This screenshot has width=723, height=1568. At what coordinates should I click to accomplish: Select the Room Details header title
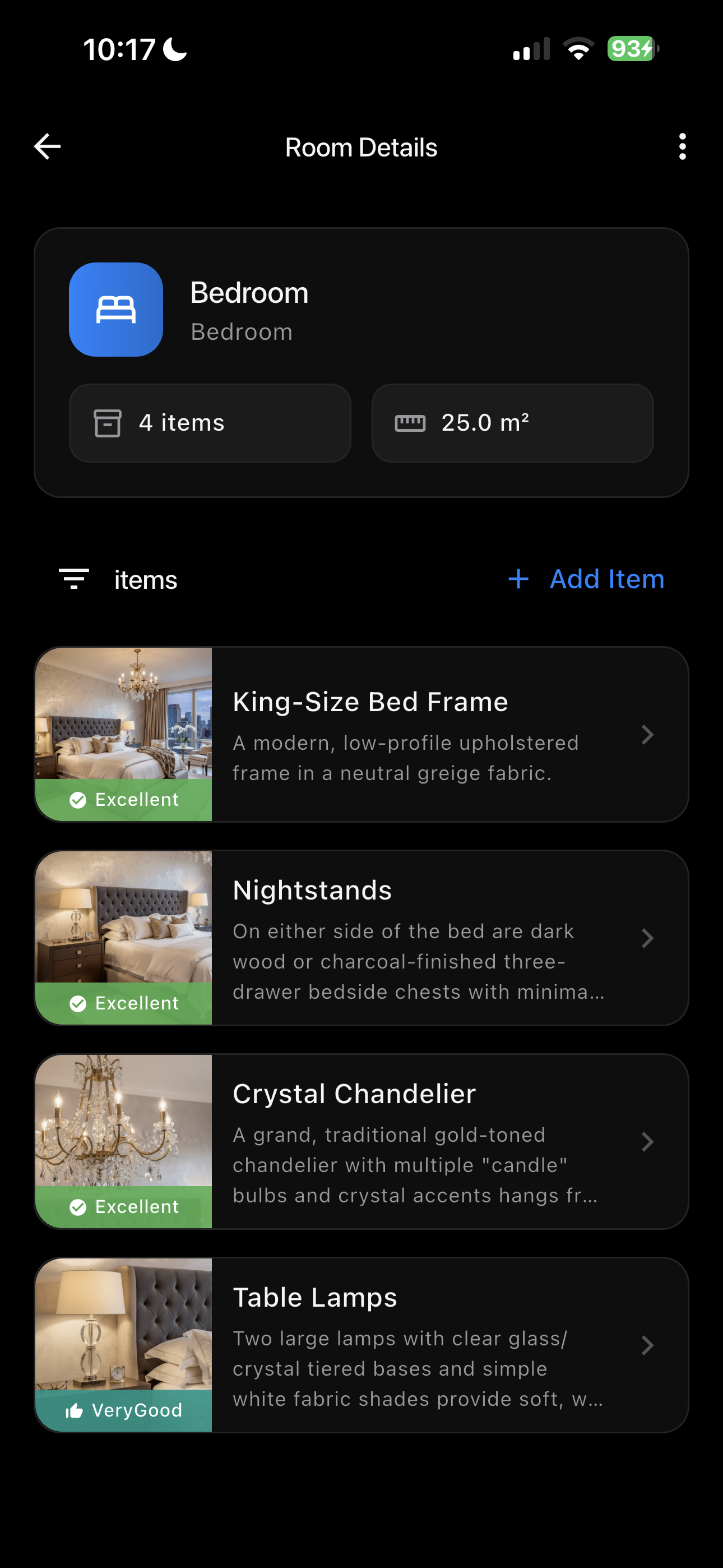361,146
